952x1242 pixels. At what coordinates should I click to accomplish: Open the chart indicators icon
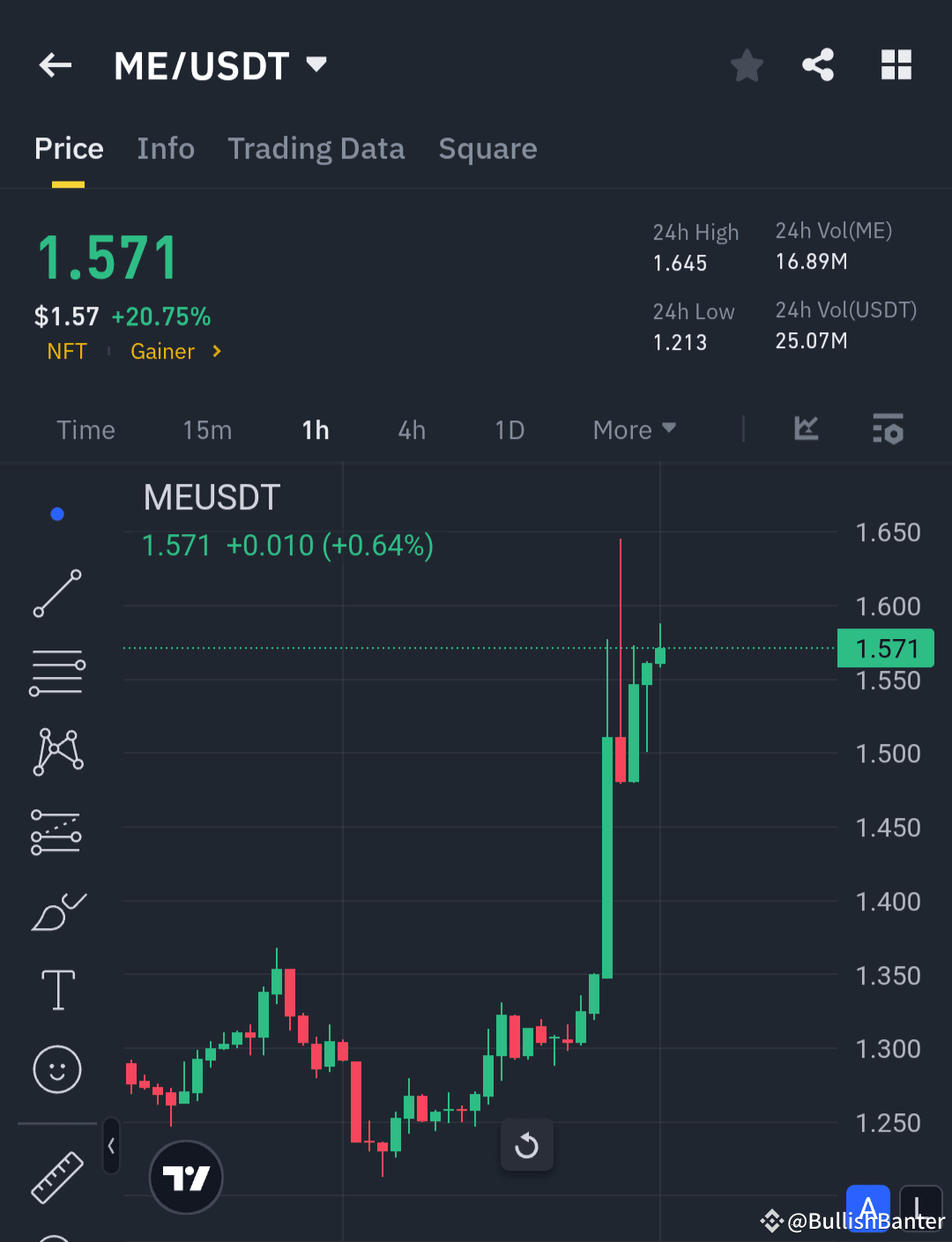pyautogui.click(x=805, y=429)
